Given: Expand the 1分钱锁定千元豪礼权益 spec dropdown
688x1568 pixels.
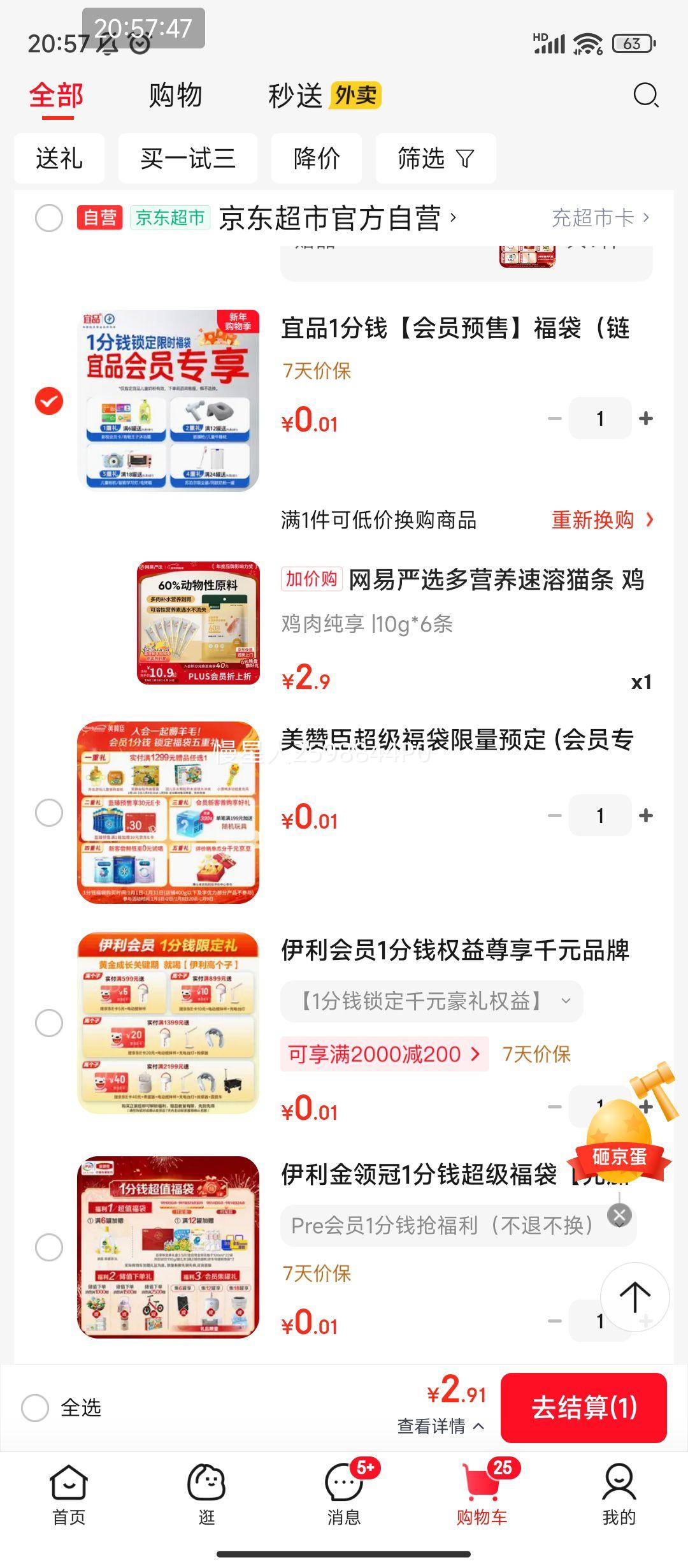Looking at the screenshot, I should click(432, 1001).
